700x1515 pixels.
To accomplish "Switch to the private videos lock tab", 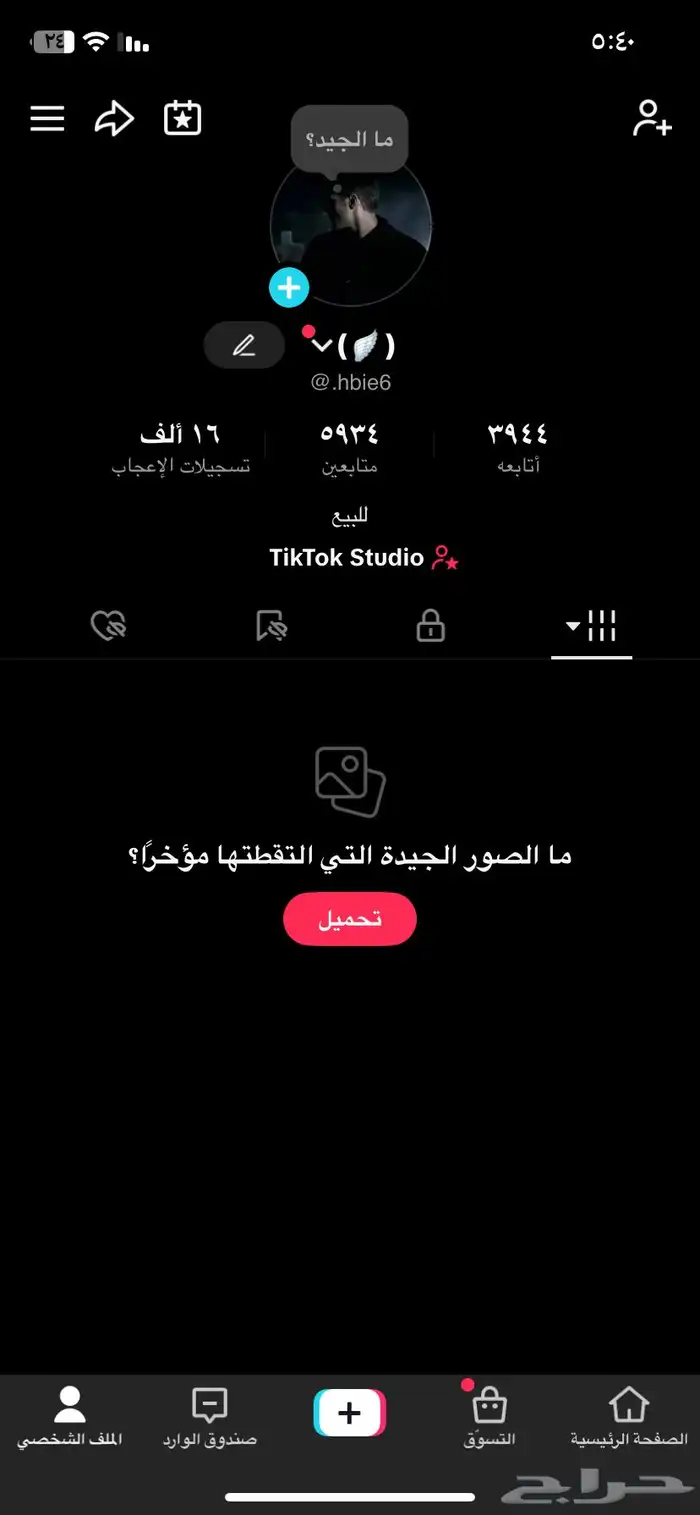I will (x=430, y=628).
